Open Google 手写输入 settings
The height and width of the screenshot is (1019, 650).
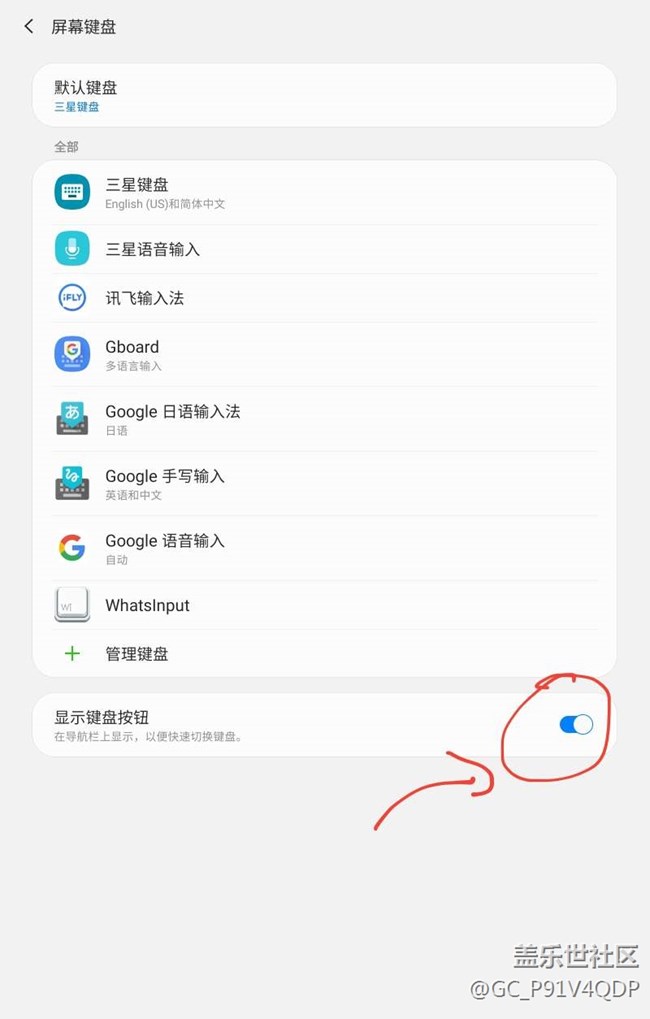(324, 484)
